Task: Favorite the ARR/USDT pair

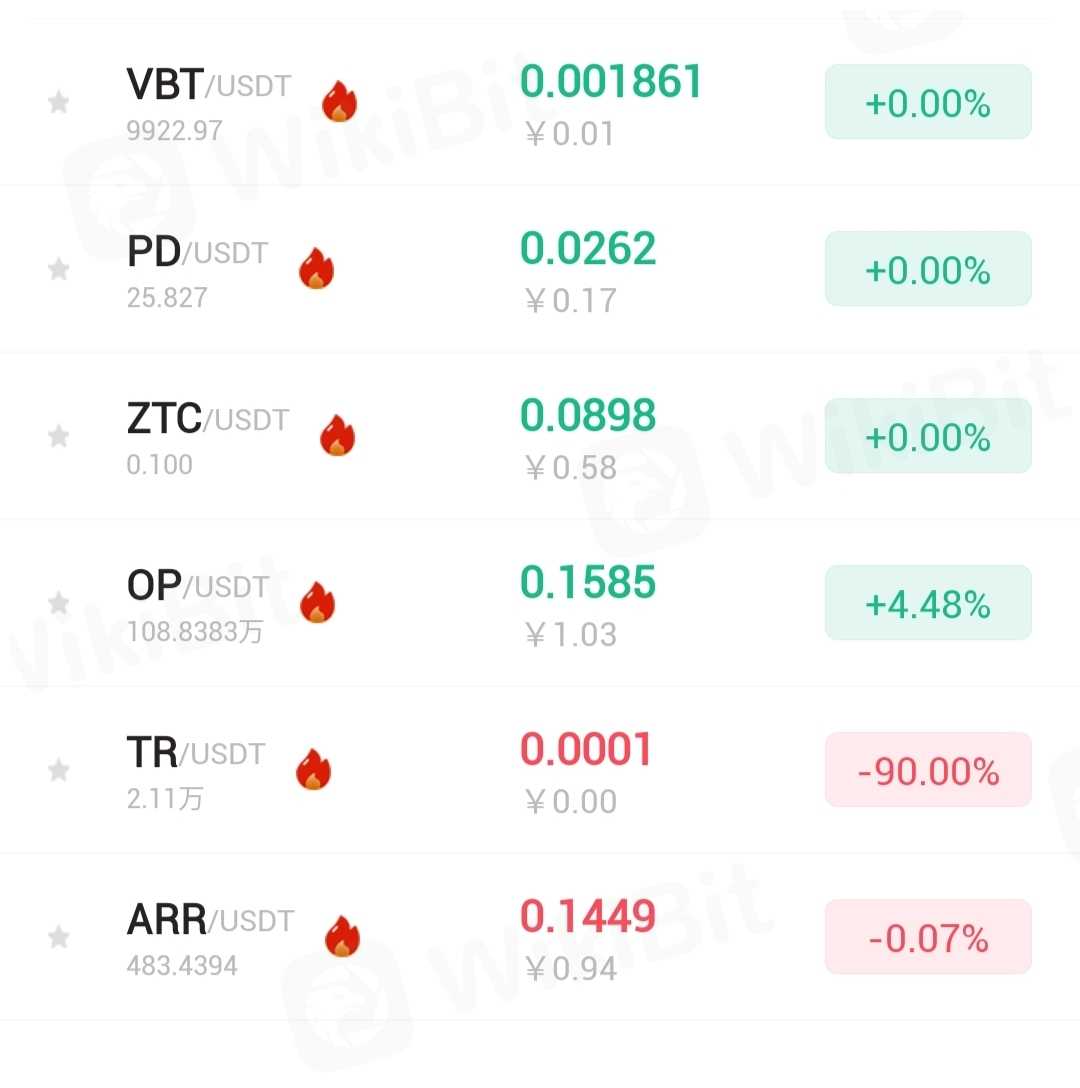Action: 59,937
